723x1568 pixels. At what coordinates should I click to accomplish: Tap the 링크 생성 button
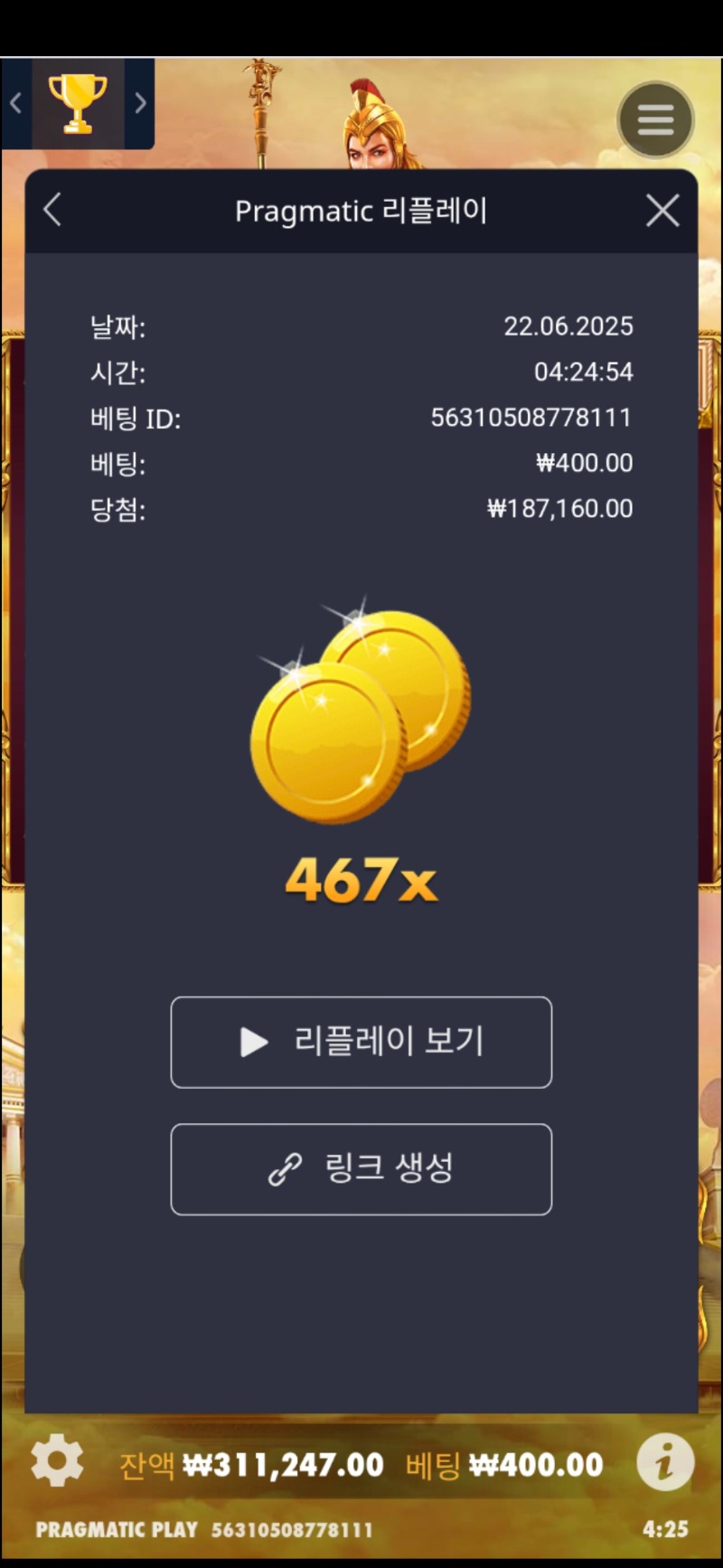pos(361,1169)
